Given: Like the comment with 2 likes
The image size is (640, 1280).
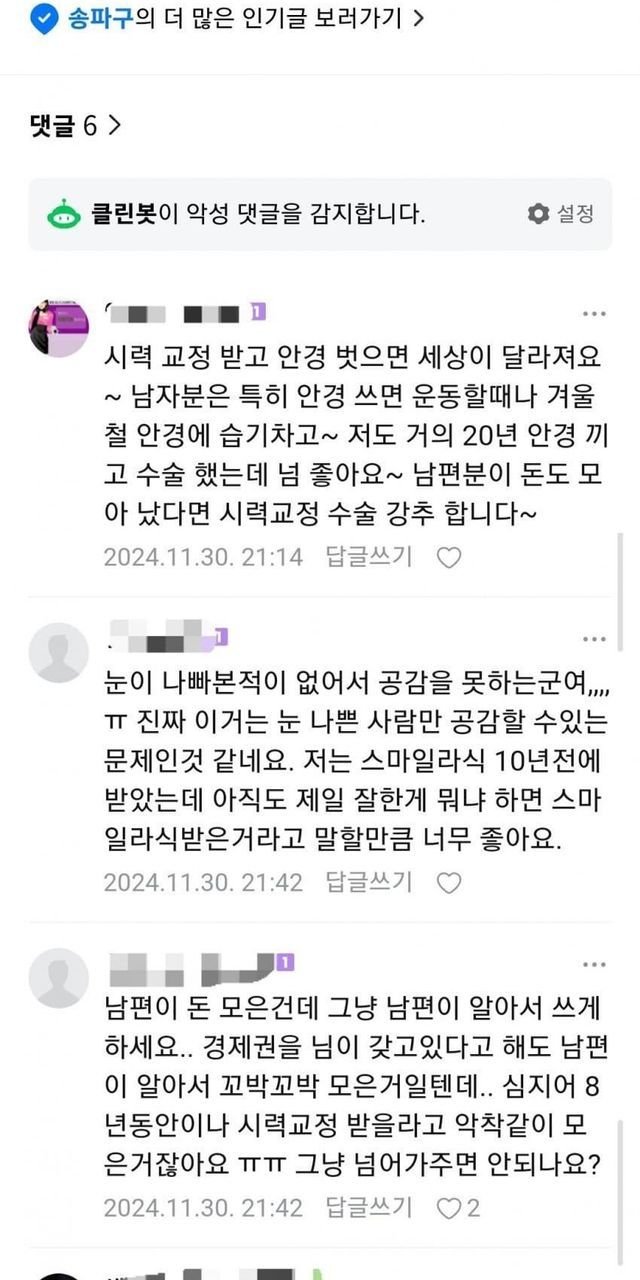Looking at the screenshot, I should (458, 1208).
